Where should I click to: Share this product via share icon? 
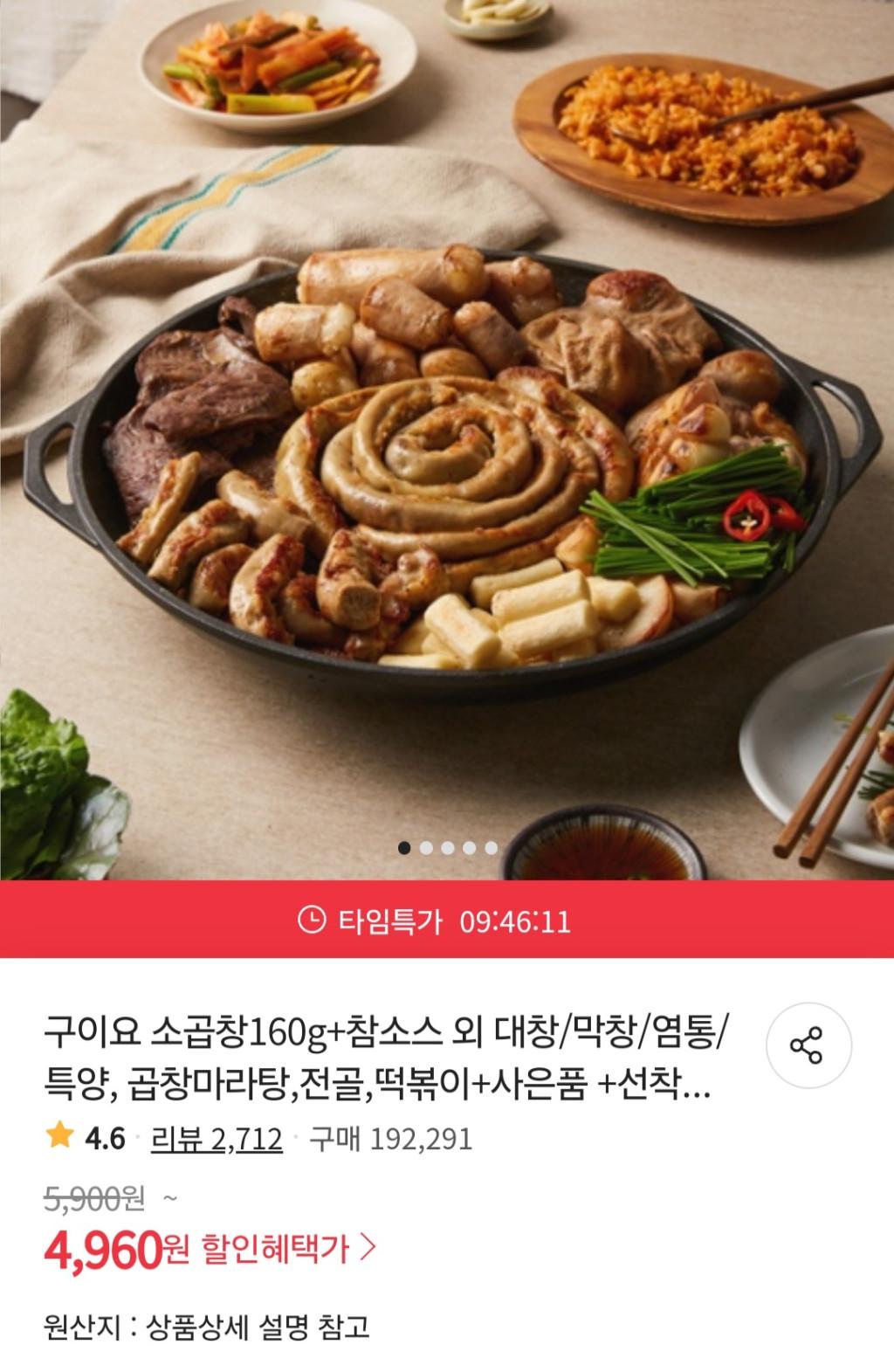pyautogui.click(x=808, y=1045)
